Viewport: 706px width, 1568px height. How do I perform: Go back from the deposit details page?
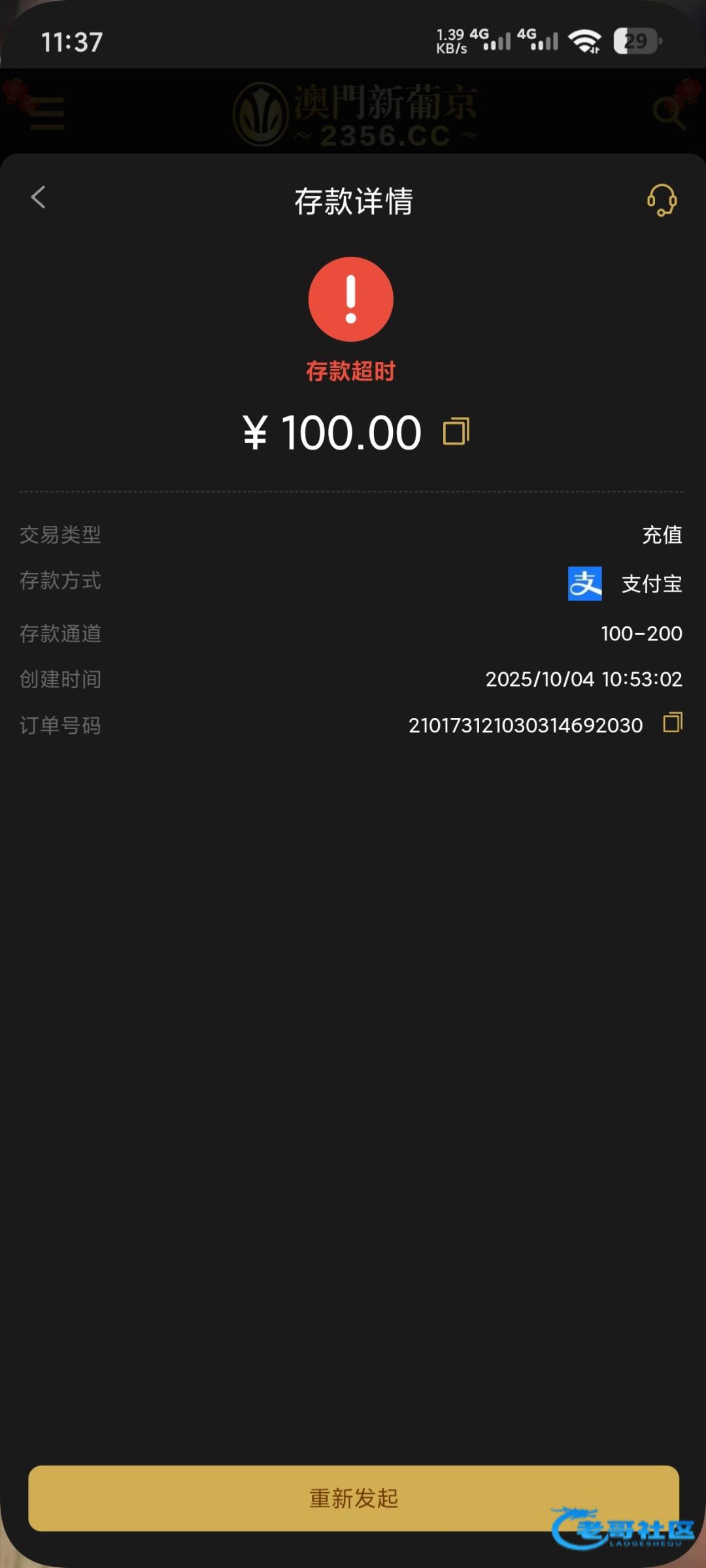[39, 197]
